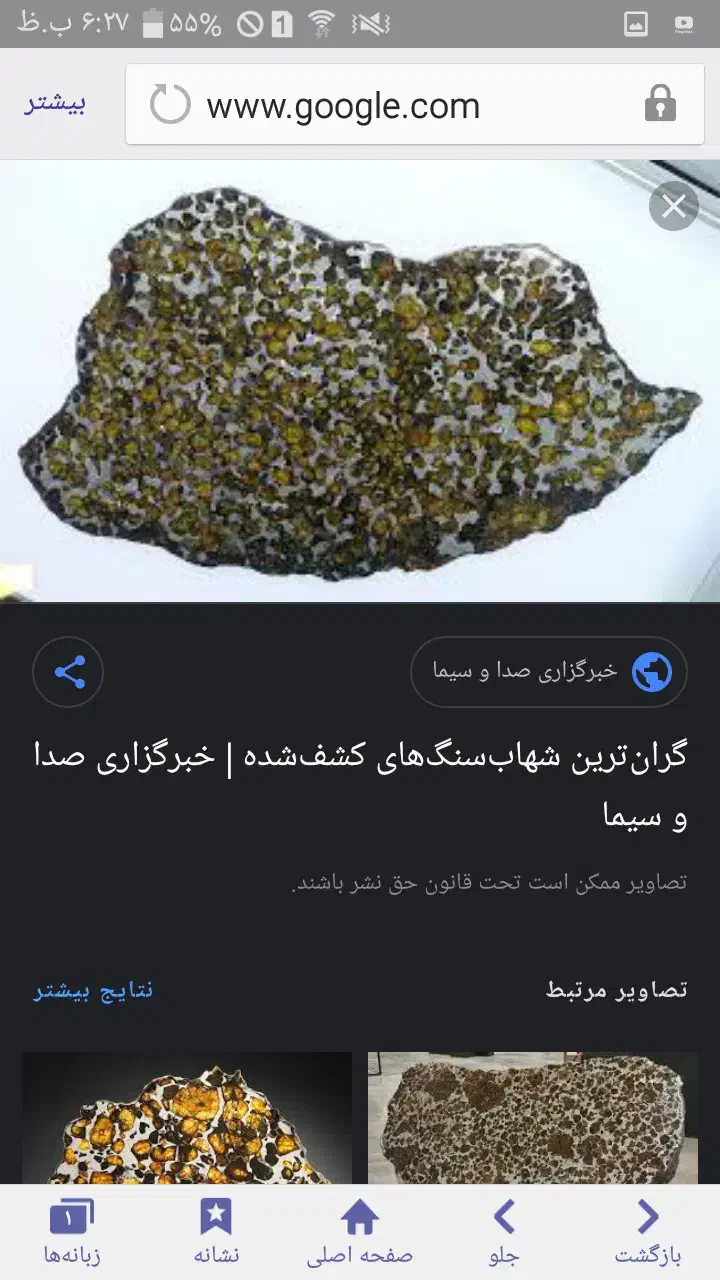Screen dimensions: 720x1280
Task: Tap the globe icon next to the source name
Action: click(652, 672)
